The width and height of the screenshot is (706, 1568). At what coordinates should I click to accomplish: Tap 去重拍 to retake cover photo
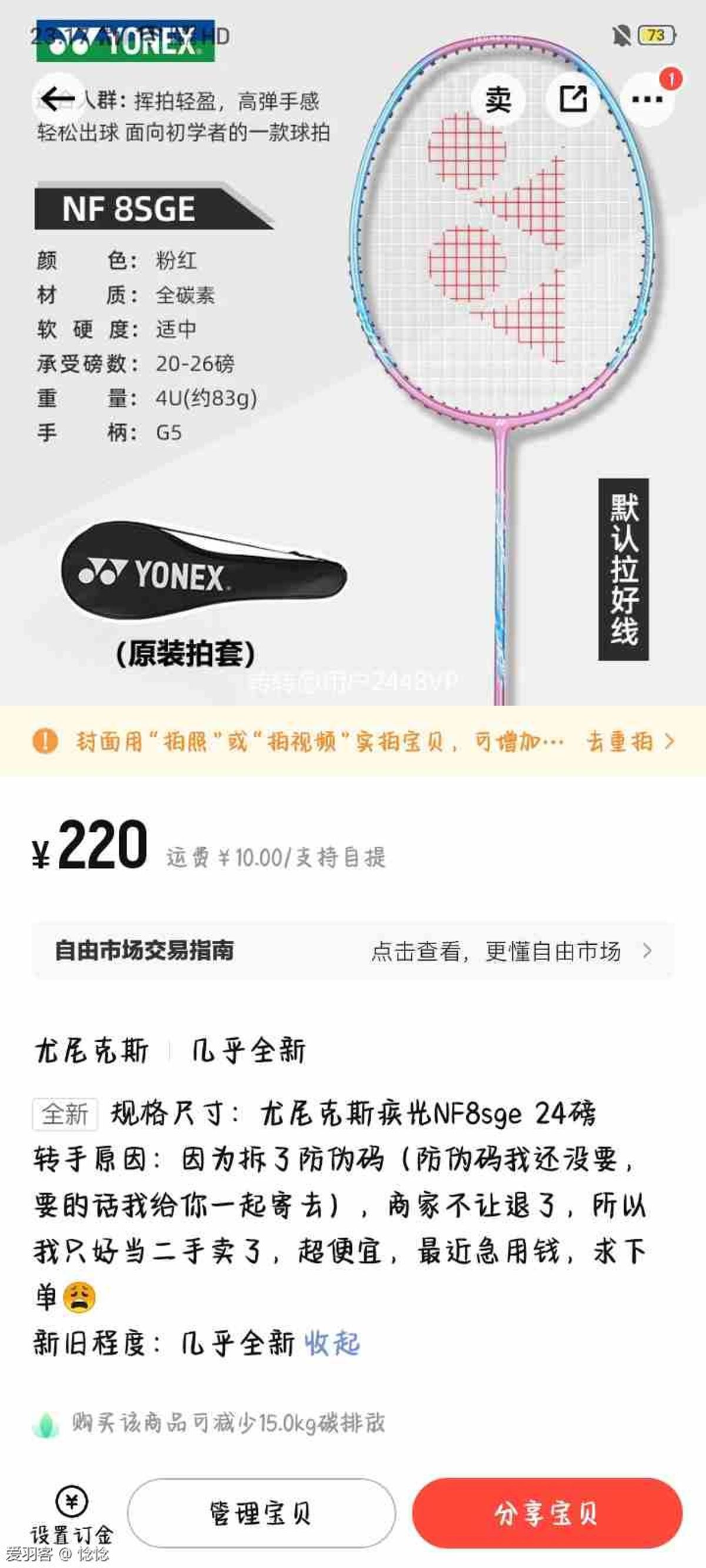(x=630, y=741)
